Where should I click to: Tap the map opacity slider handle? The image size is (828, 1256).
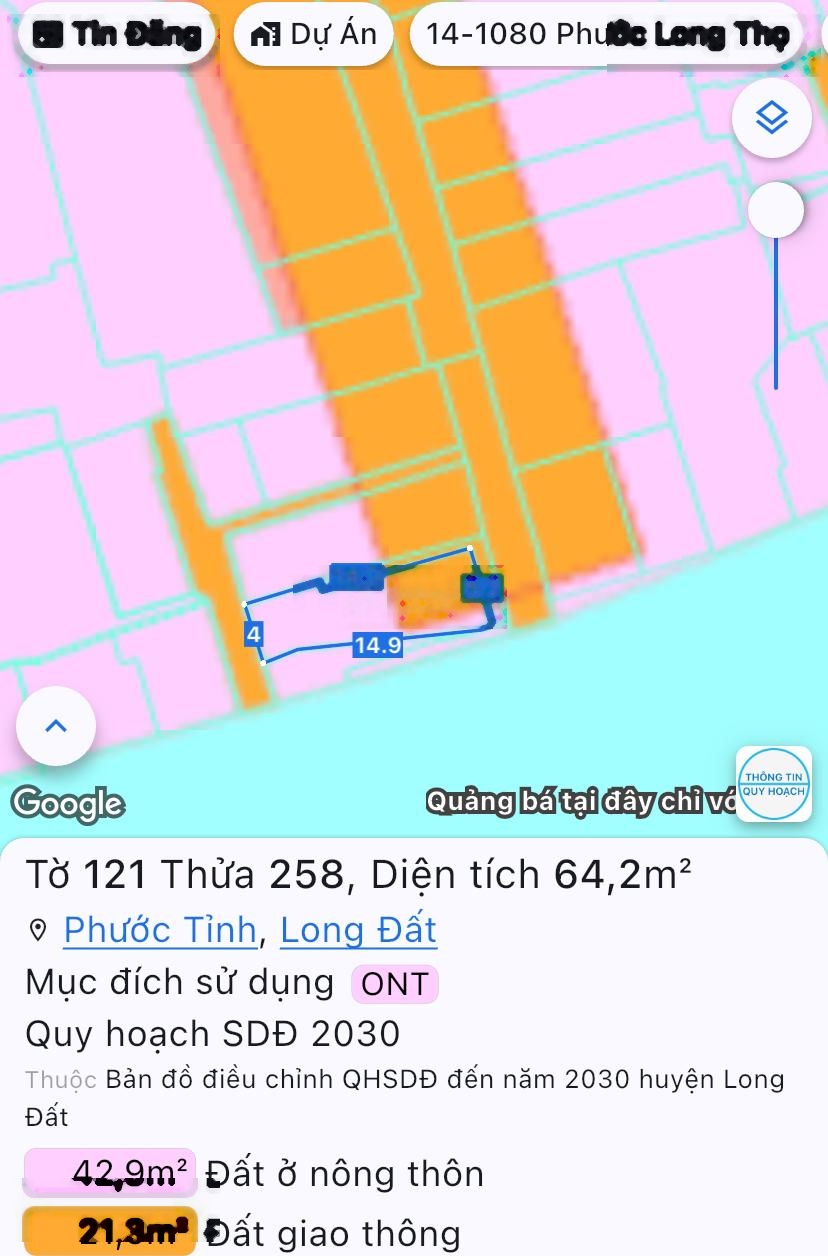pyautogui.click(x=776, y=210)
